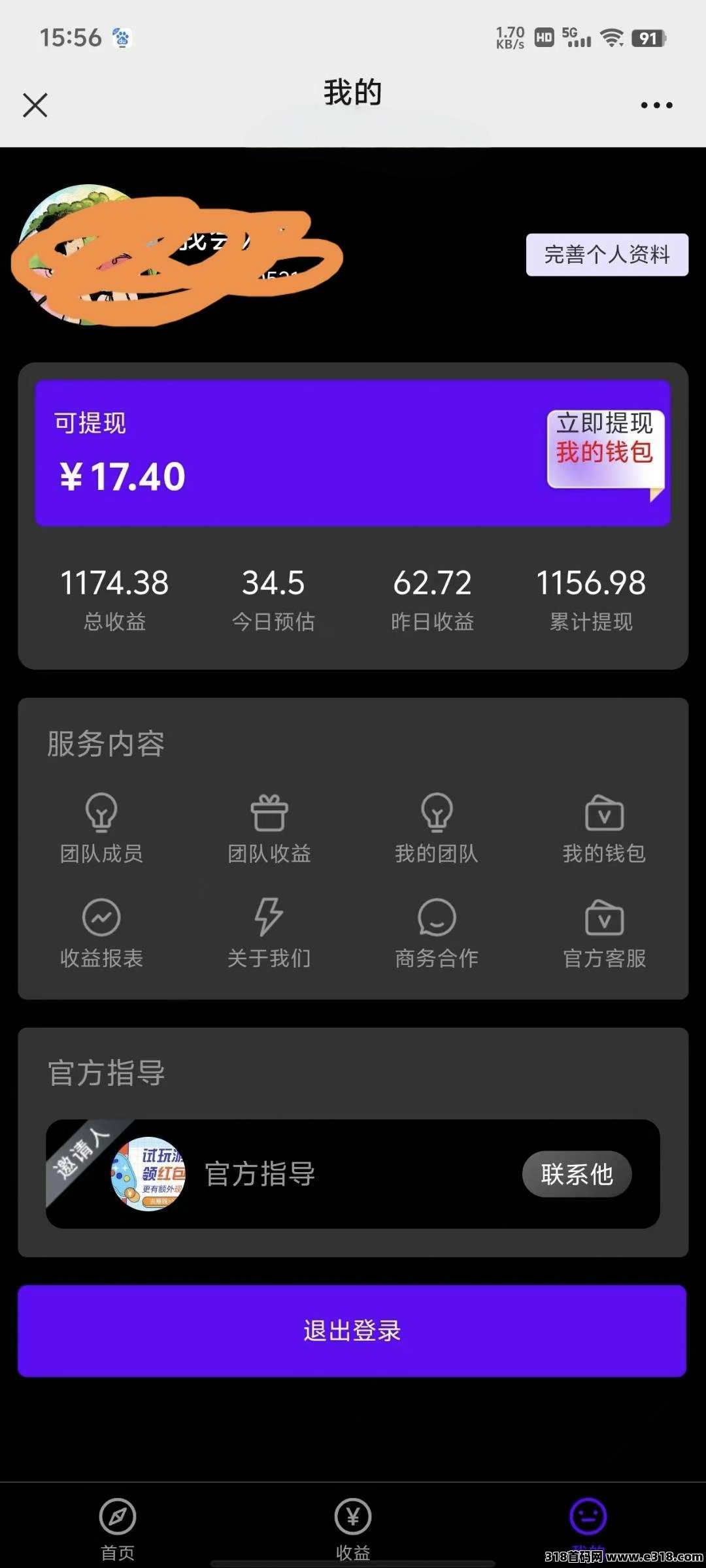Log out with 退出登录
The width and height of the screenshot is (706, 1568).
(352, 1330)
